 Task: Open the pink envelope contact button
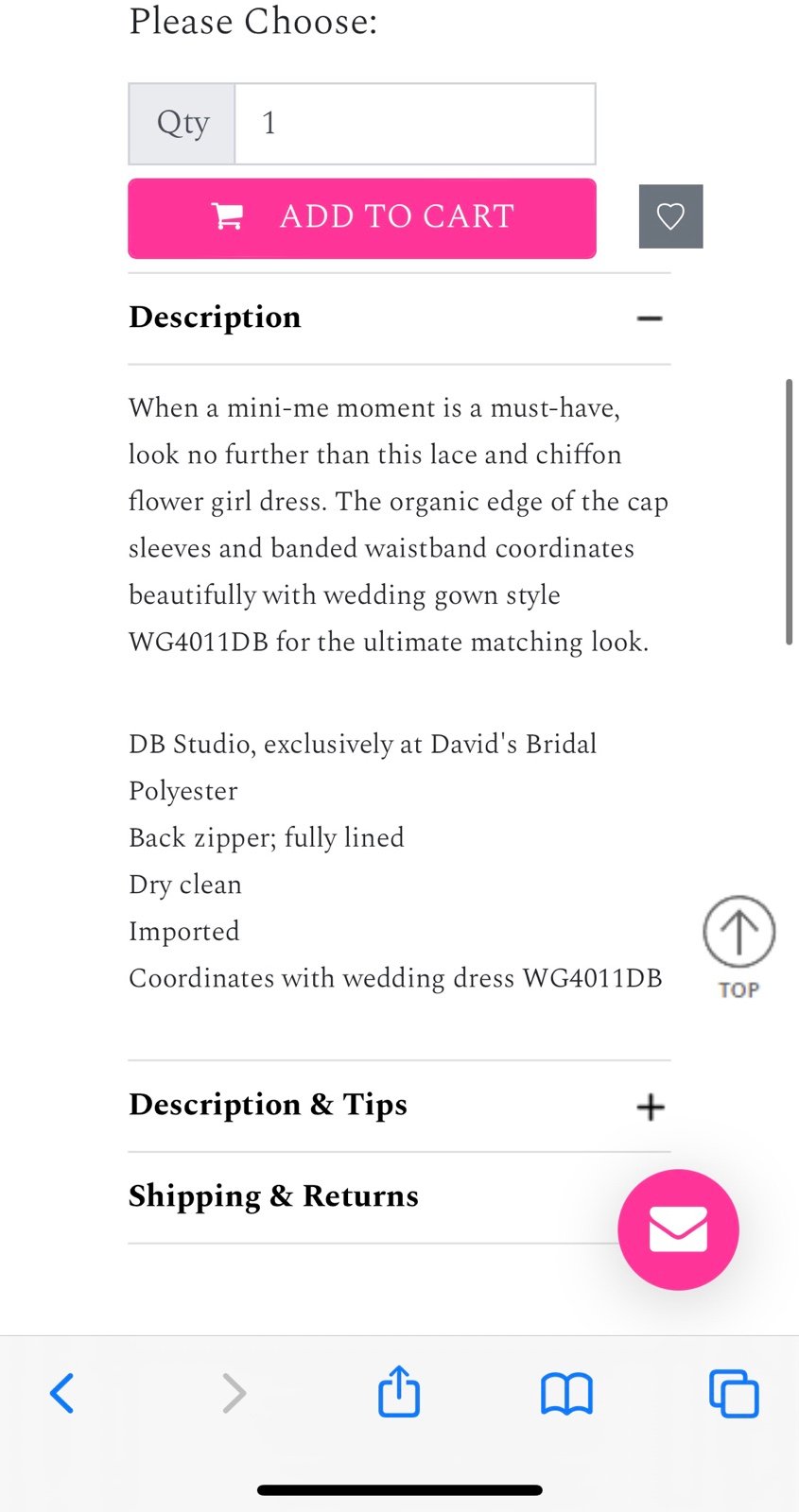click(x=678, y=1229)
